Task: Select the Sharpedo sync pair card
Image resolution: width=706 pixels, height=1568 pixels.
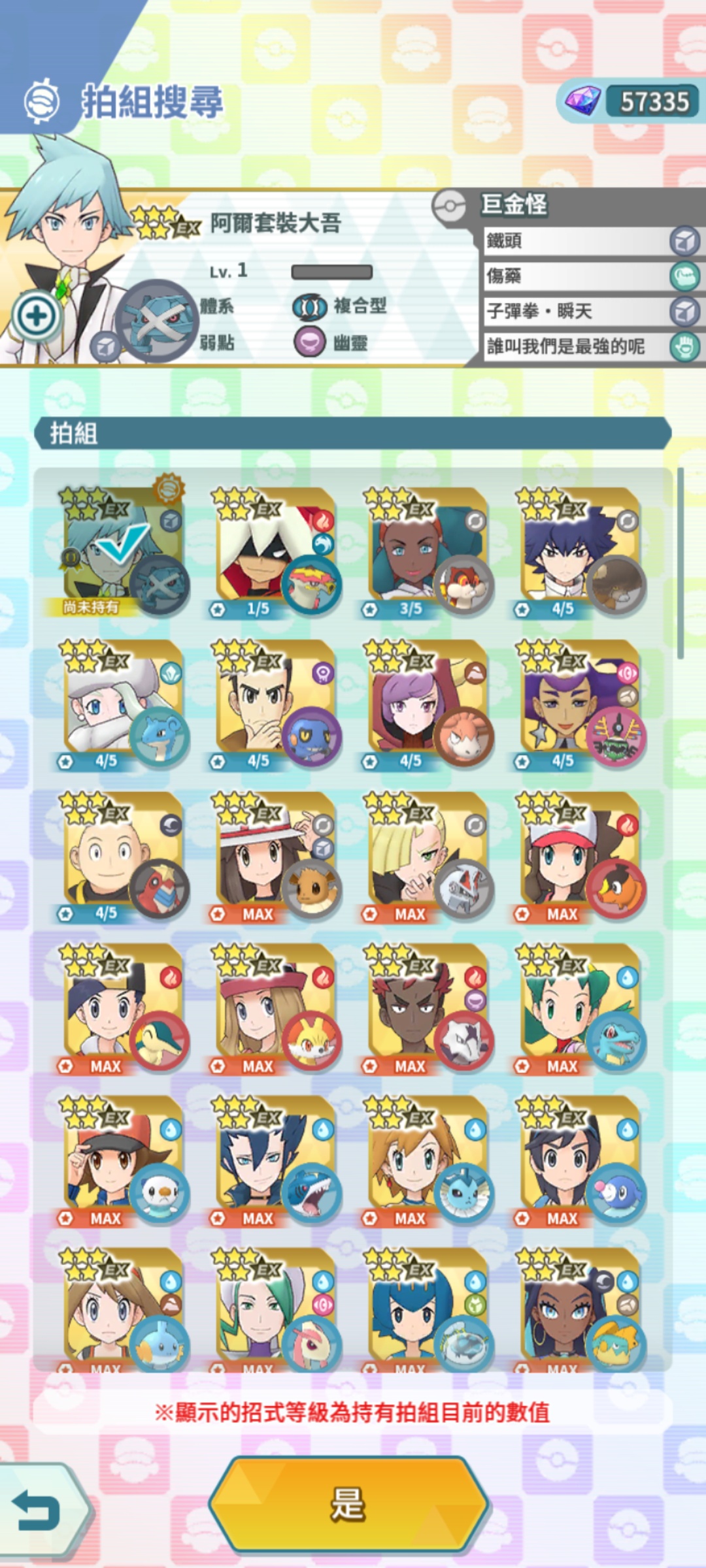Action: [x=273, y=1160]
